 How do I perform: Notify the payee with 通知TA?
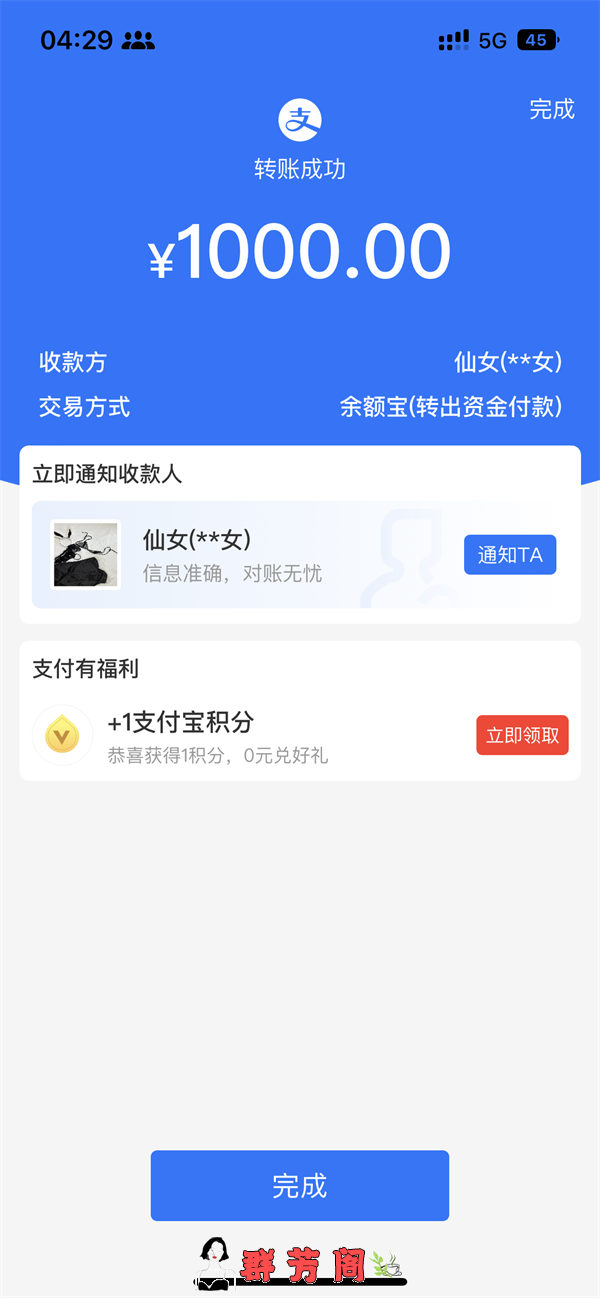pos(510,555)
